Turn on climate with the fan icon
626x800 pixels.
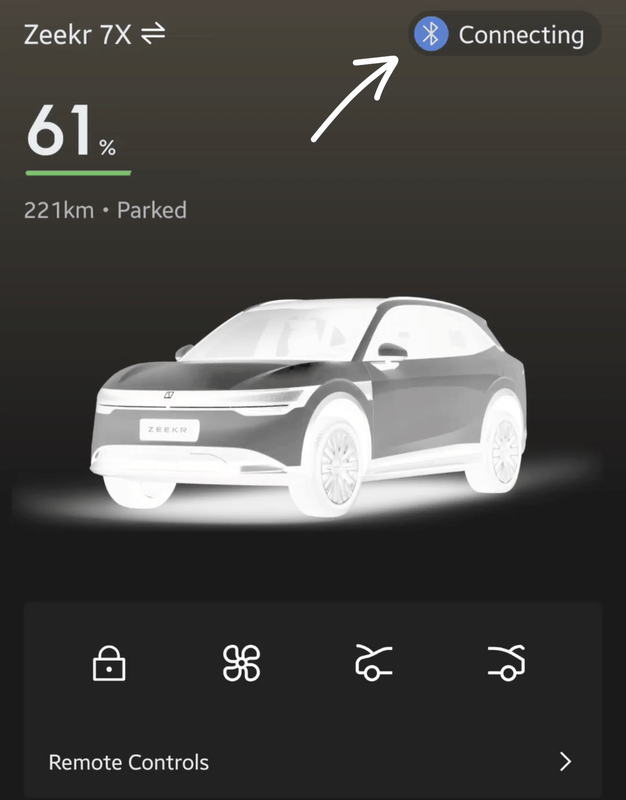tap(241, 663)
